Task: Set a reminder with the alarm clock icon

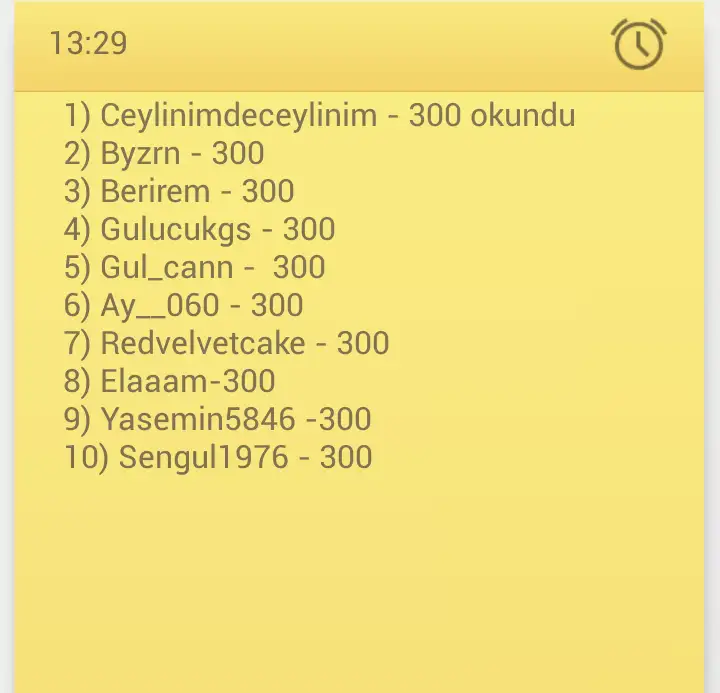Action: click(x=639, y=45)
